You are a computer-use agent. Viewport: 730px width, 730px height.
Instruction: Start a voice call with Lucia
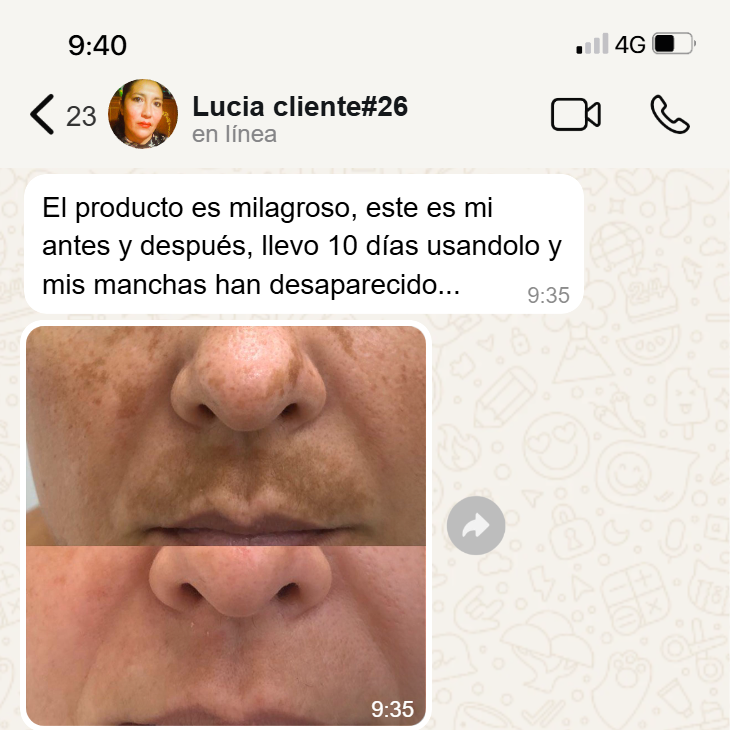pyautogui.click(x=669, y=115)
